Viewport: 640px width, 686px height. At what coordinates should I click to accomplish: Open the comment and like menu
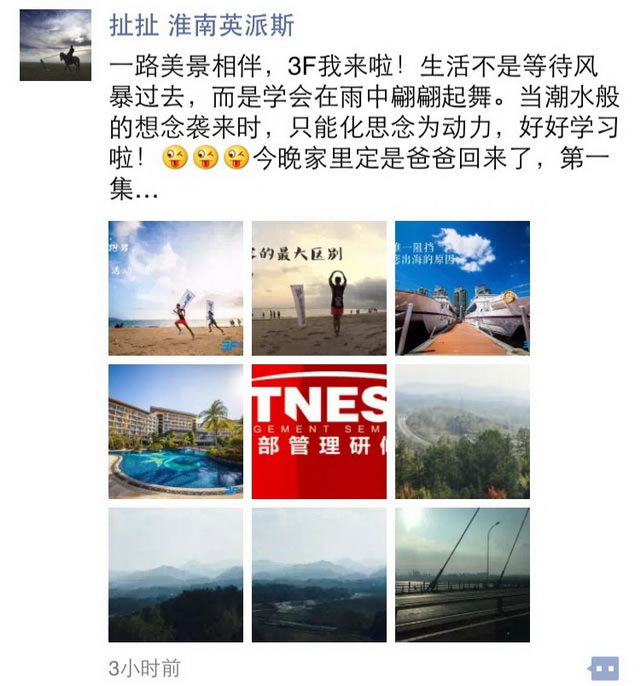[604, 666]
